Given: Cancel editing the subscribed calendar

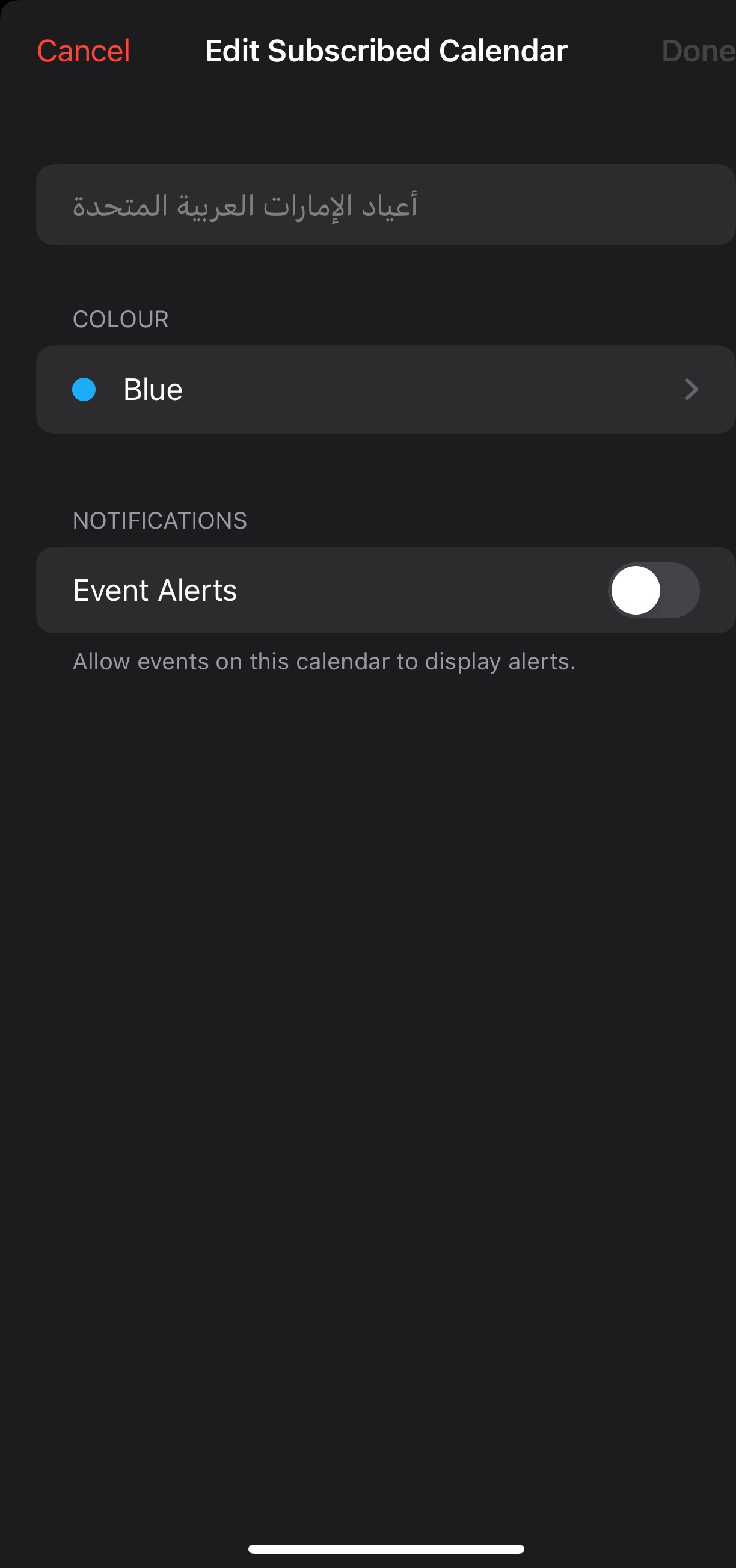Looking at the screenshot, I should pos(84,51).
